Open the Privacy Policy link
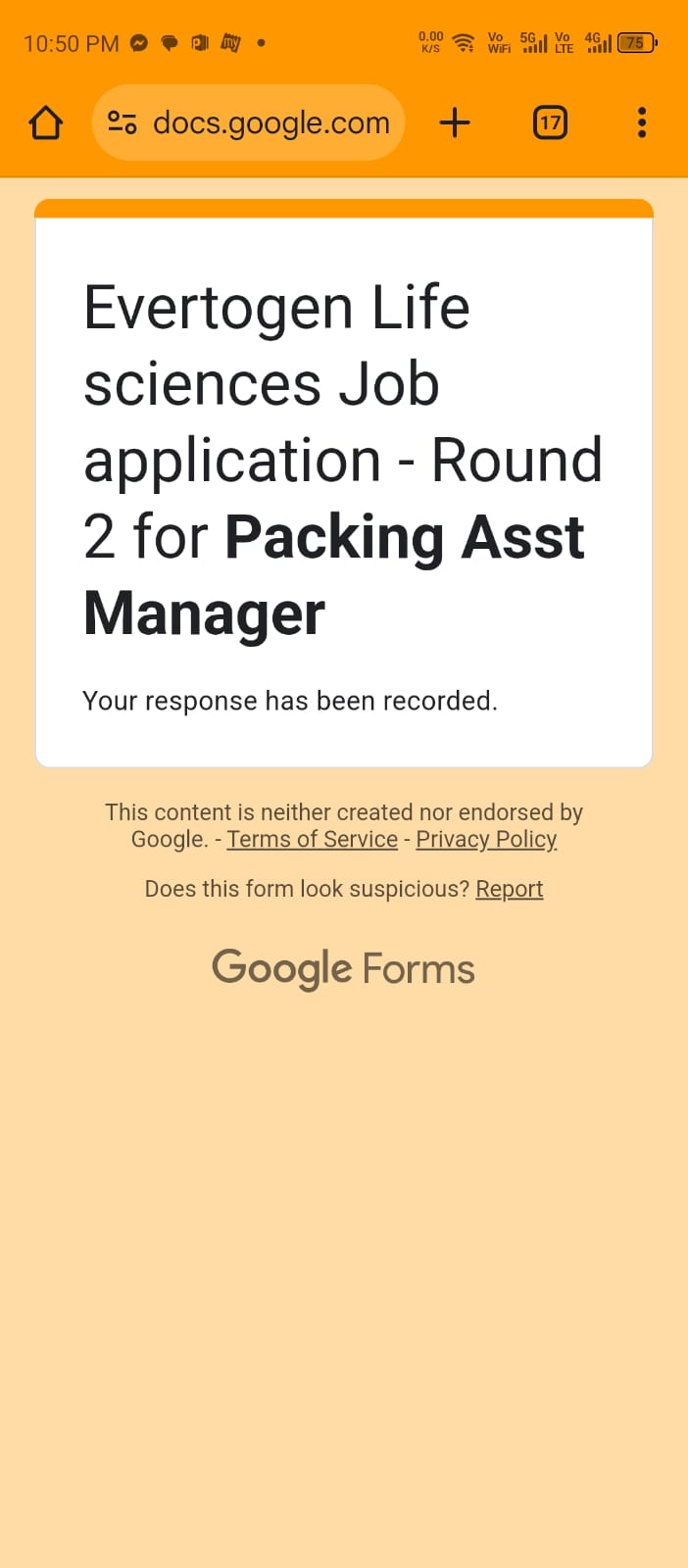Image resolution: width=688 pixels, height=1568 pixels. [x=486, y=839]
